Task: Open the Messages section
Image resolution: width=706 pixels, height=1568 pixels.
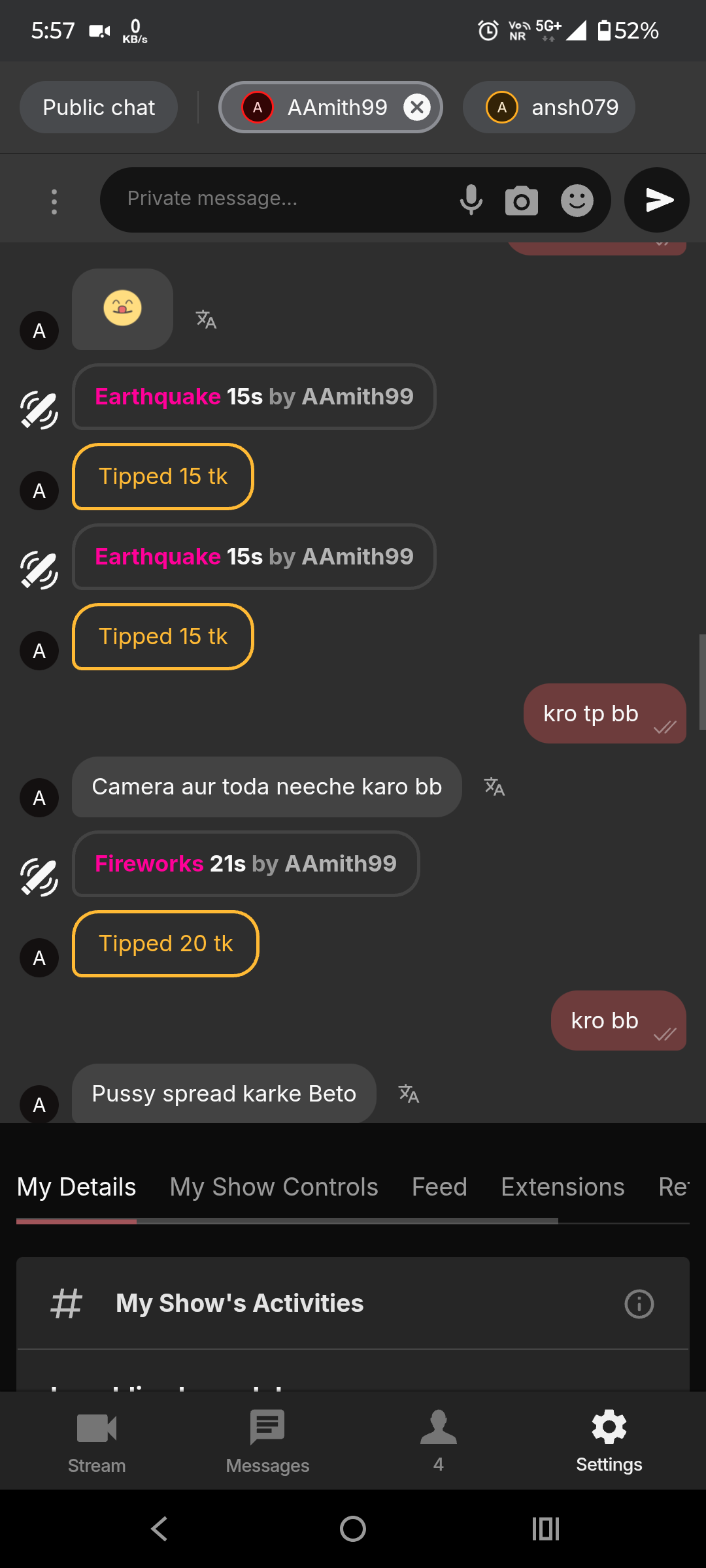Action: tap(267, 1440)
